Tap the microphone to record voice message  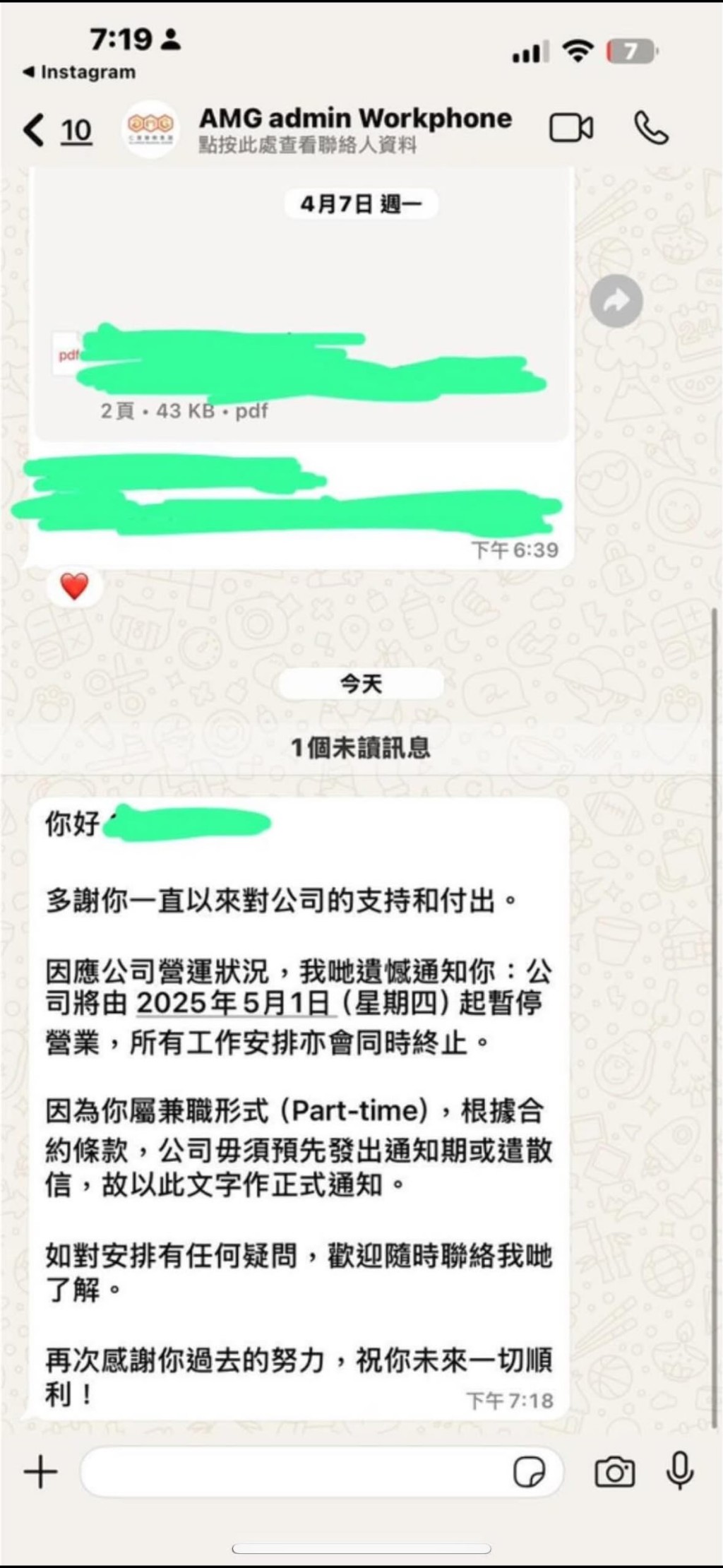(x=680, y=1471)
